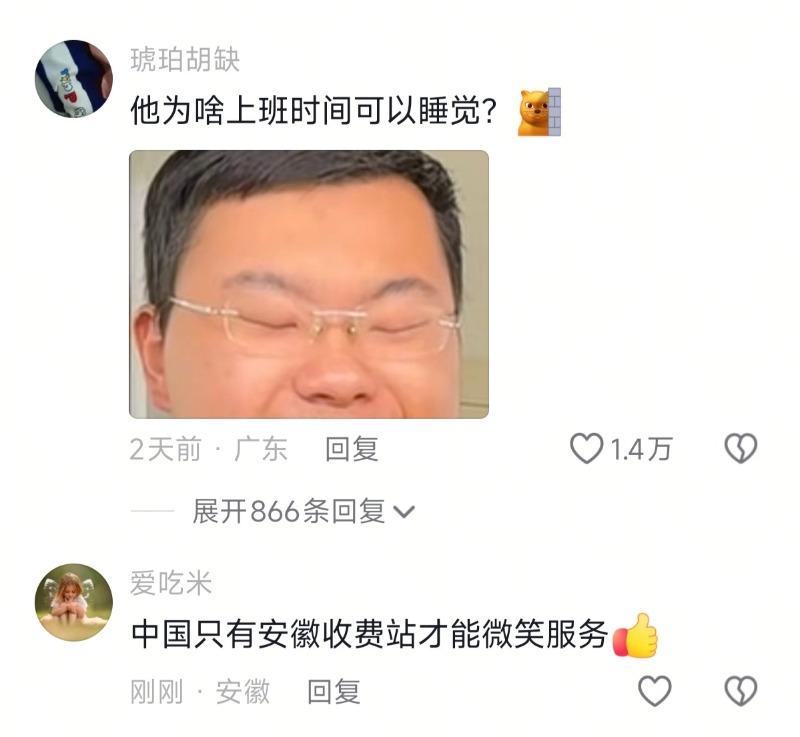
Task: Like 琥珀胡缺's comment with 1.4万 likes
Action: (587, 450)
